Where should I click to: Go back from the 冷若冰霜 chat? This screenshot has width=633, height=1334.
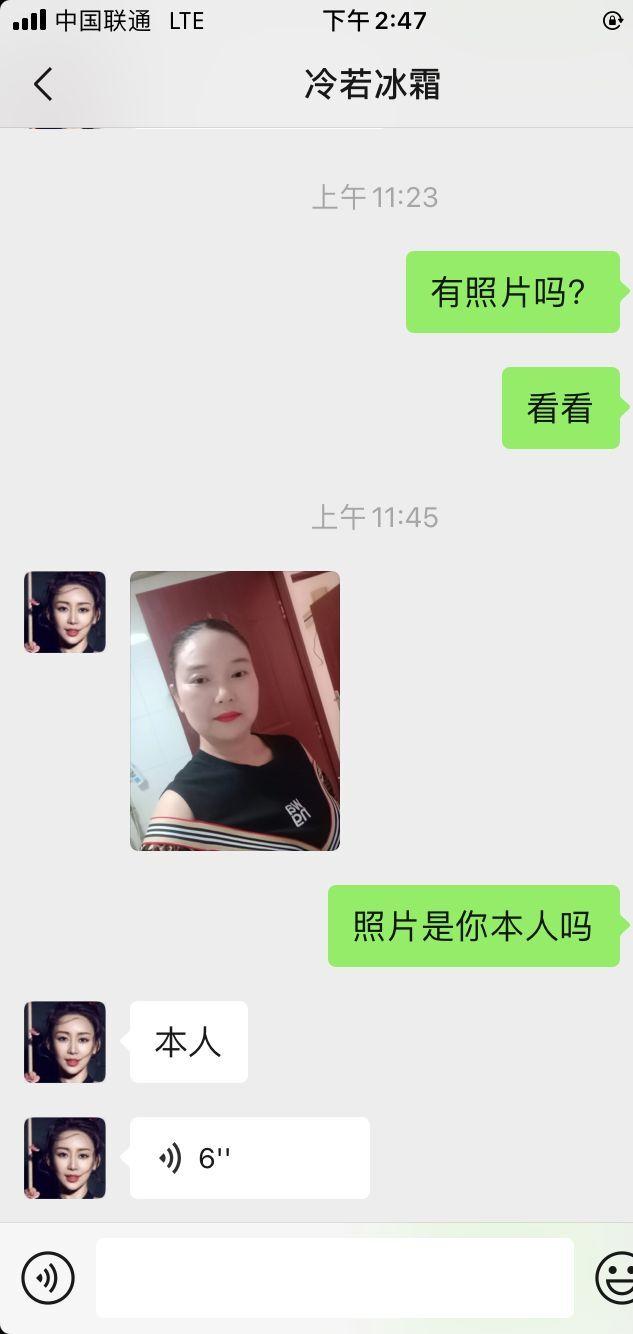tap(42, 85)
